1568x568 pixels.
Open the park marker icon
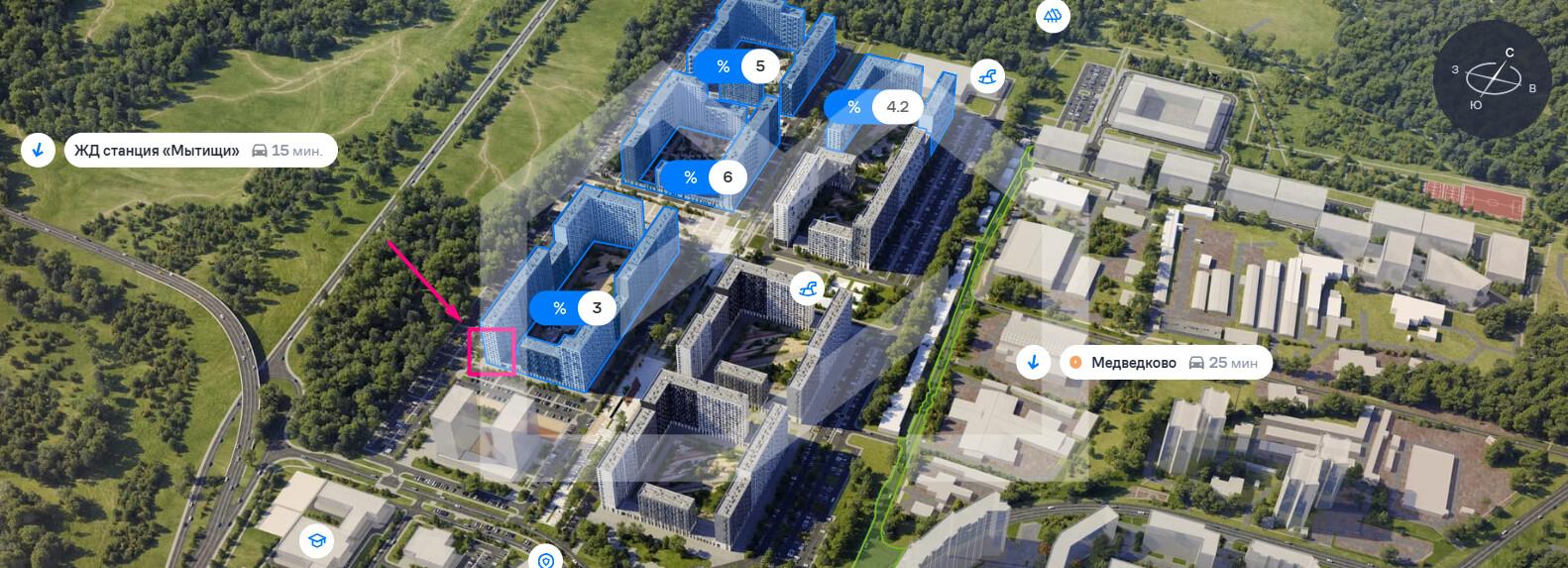(x=1053, y=16)
